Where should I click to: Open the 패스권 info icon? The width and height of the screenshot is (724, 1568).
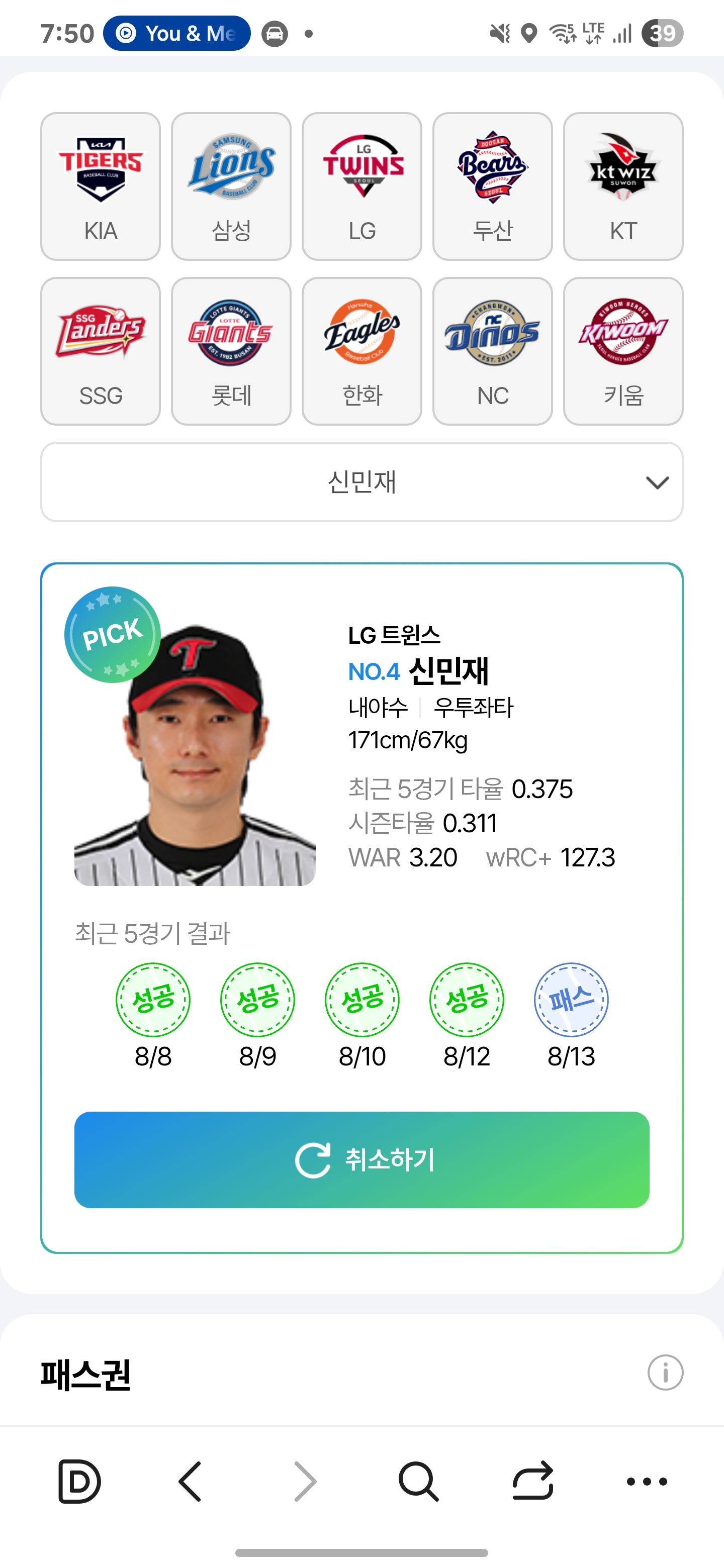(x=665, y=1373)
